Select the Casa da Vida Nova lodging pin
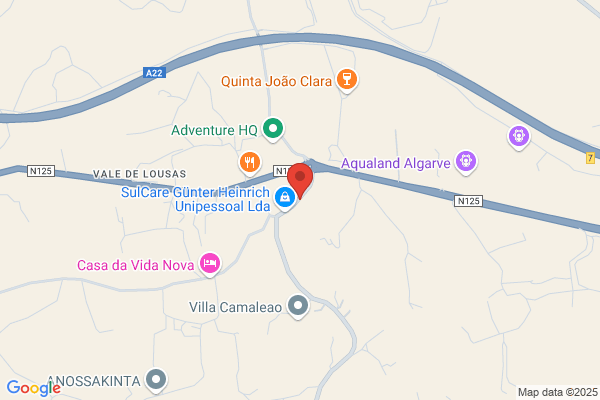600x400 pixels. coord(209,264)
